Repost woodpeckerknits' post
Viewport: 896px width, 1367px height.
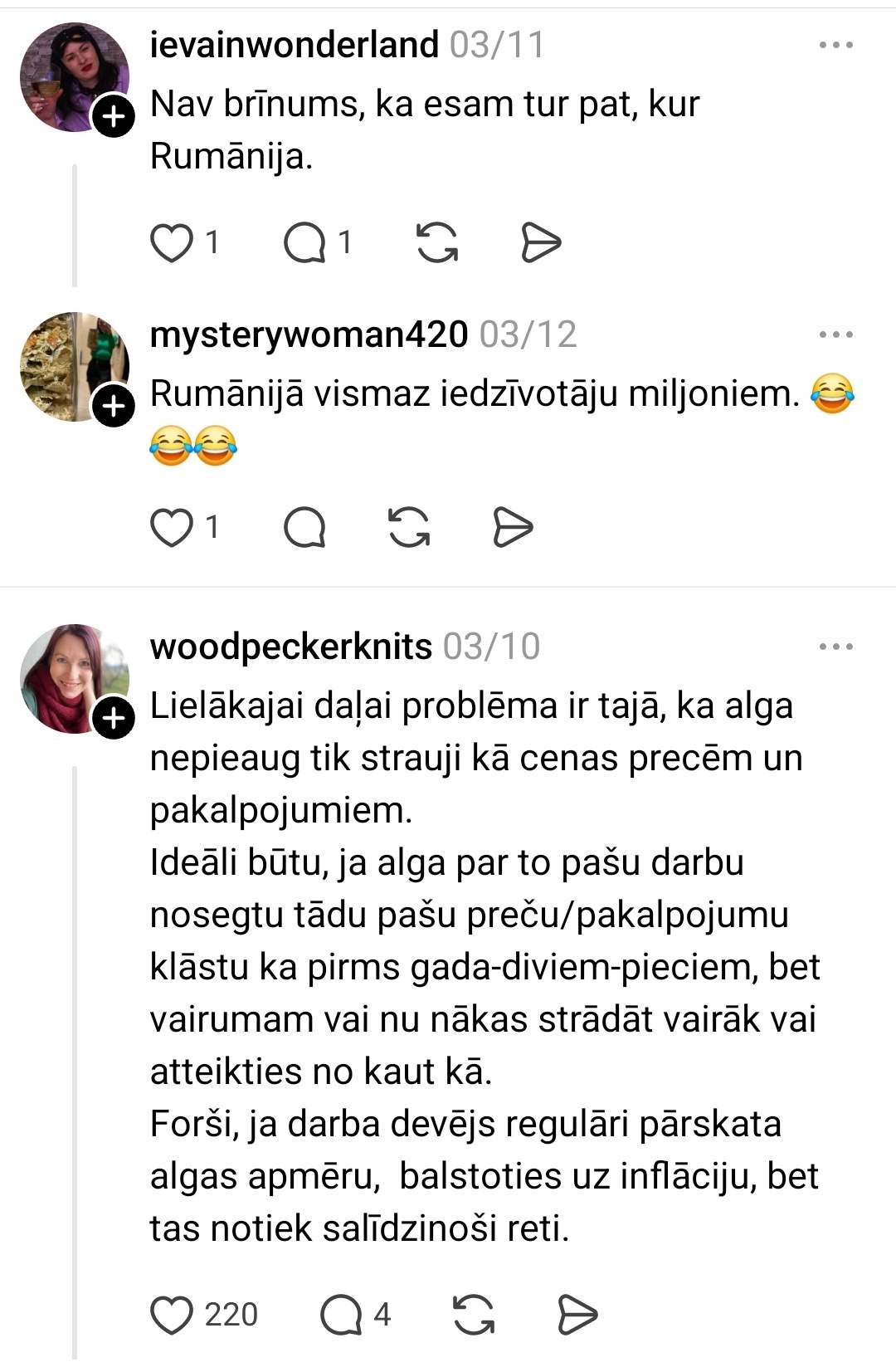point(474,1316)
